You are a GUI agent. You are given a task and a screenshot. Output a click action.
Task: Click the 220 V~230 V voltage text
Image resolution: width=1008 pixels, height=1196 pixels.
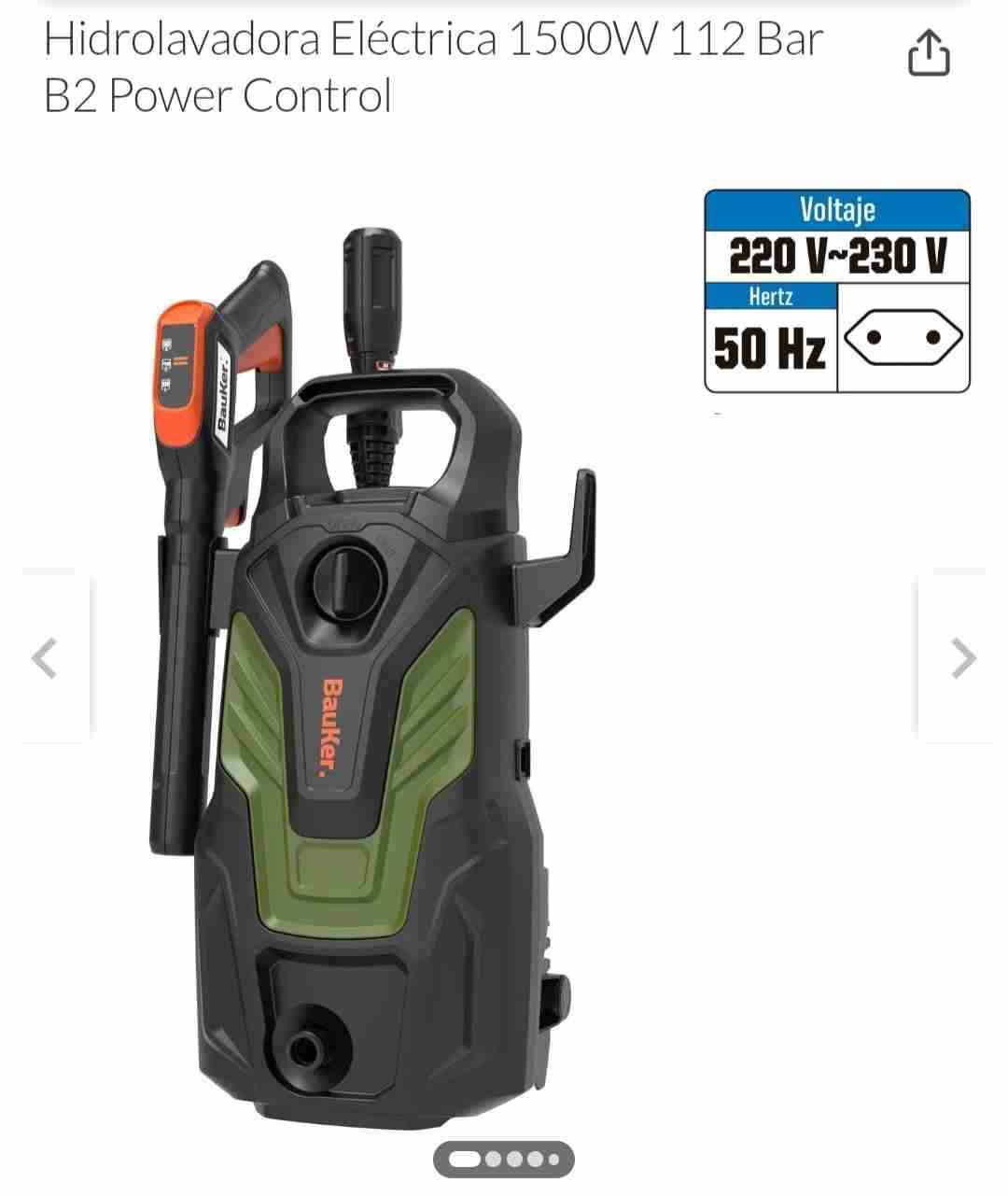(x=837, y=252)
